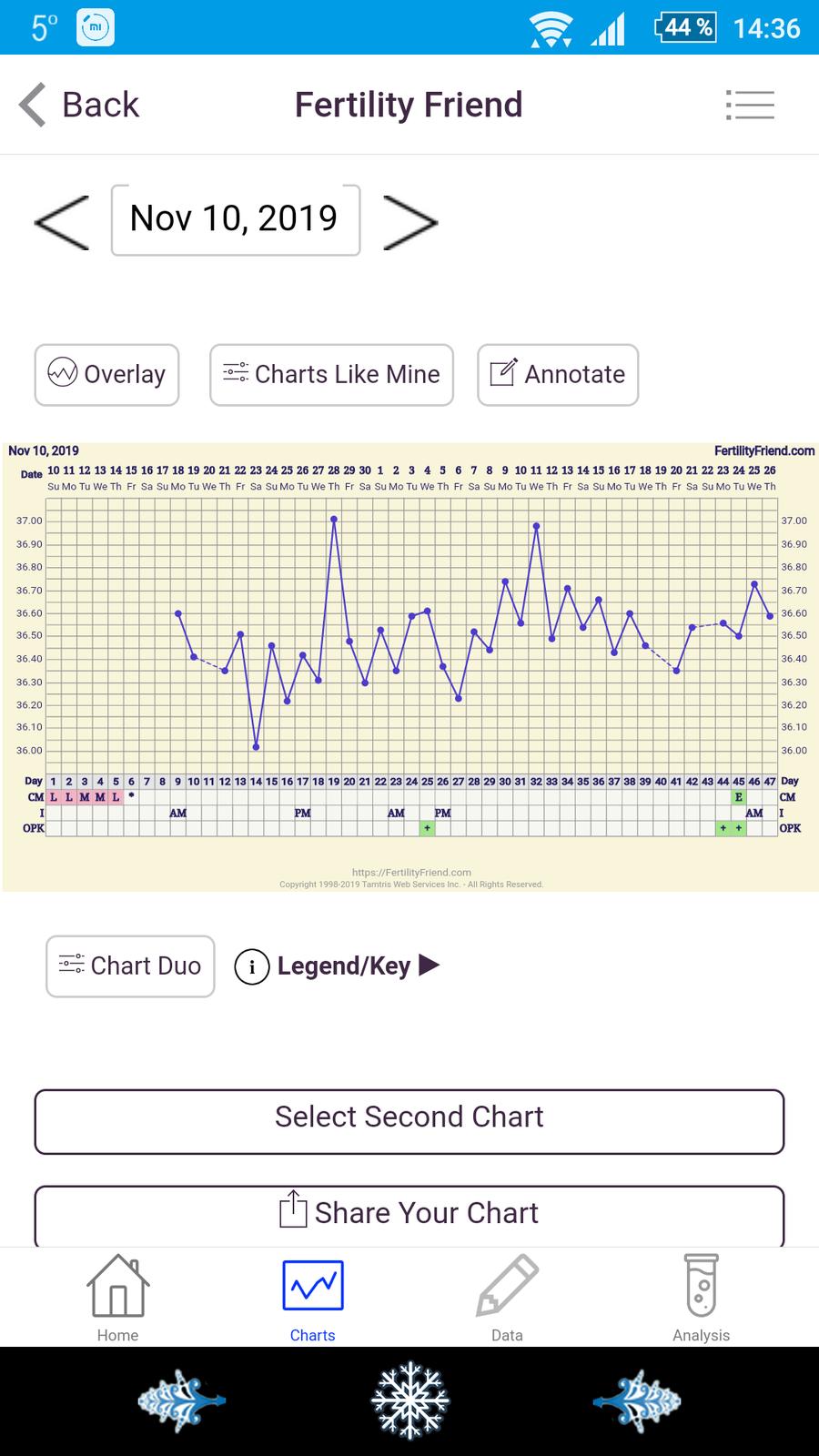The height and width of the screenshot is (1456, 819).
Task: Switch to the Data tab
Action: pyautogui.click(x=507, y=1298)
